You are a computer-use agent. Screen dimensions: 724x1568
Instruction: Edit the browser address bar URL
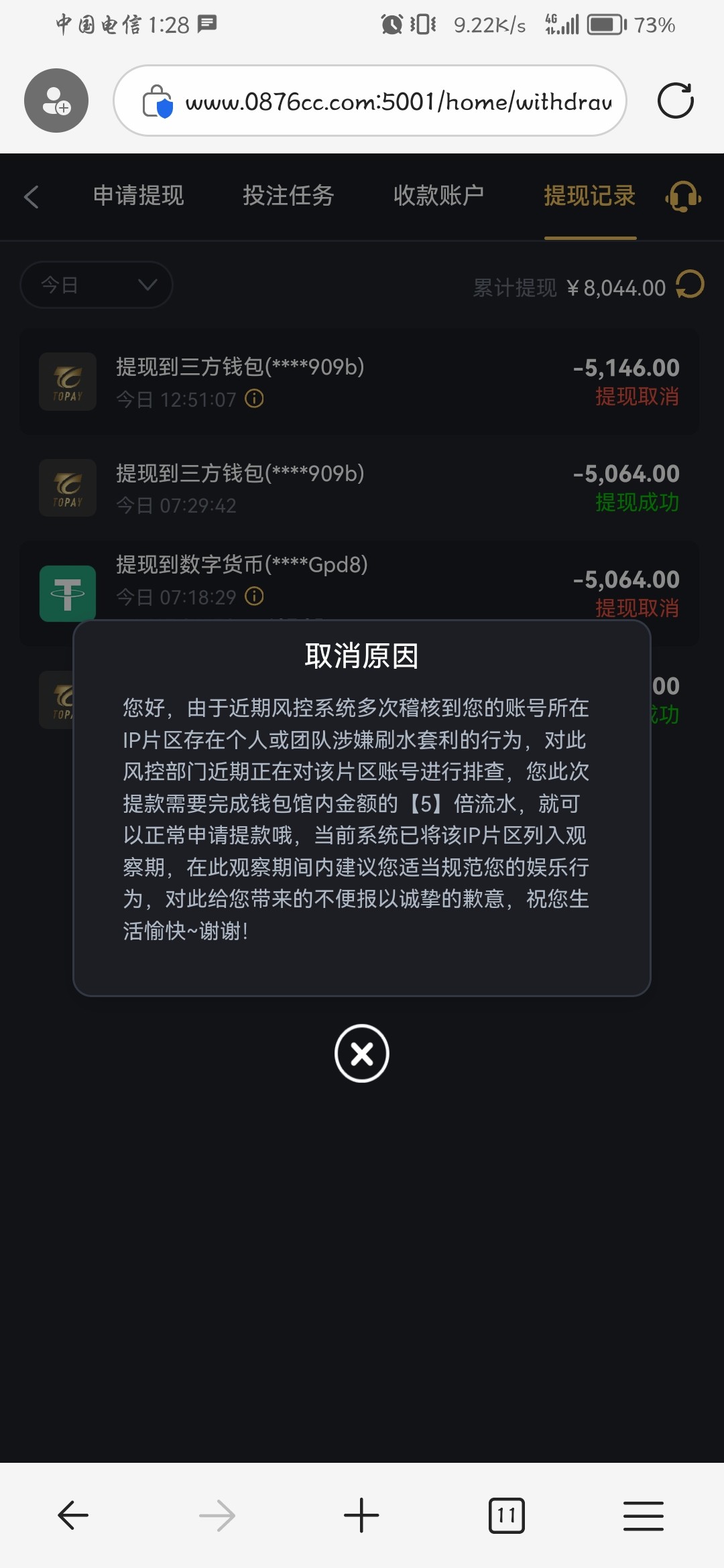coord(398,102)
